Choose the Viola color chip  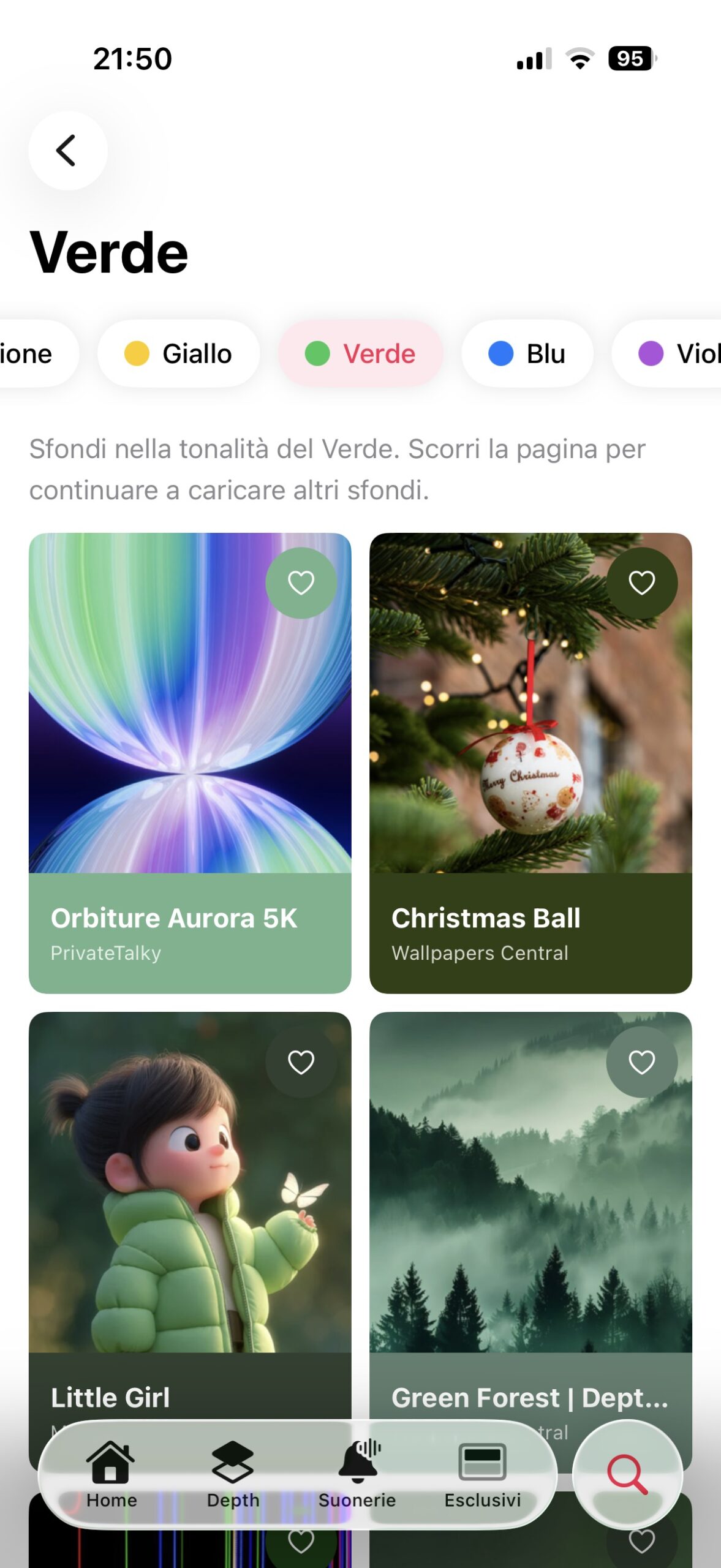[x=674, y=353]
